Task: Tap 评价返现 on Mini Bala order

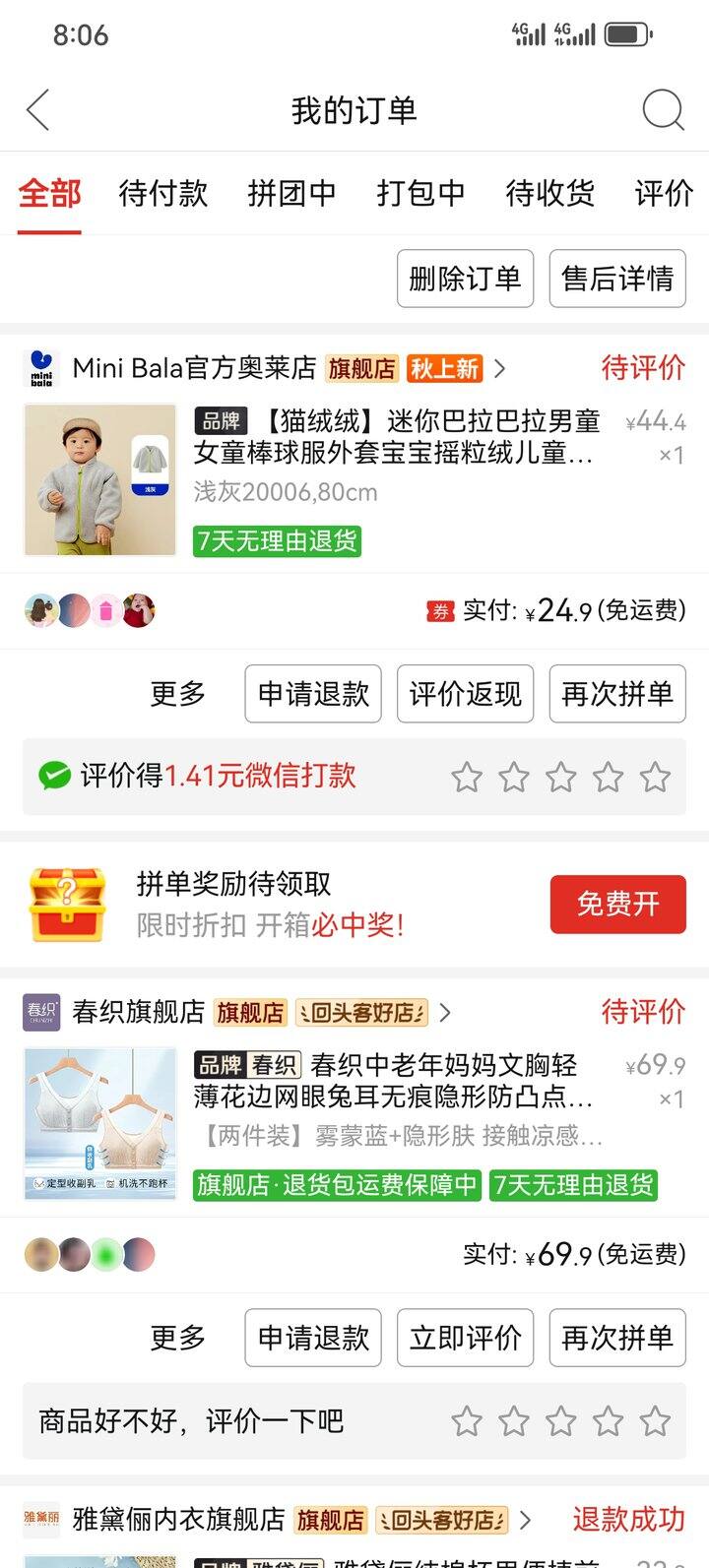Action: pyautogui.click(x=465, y=694)
